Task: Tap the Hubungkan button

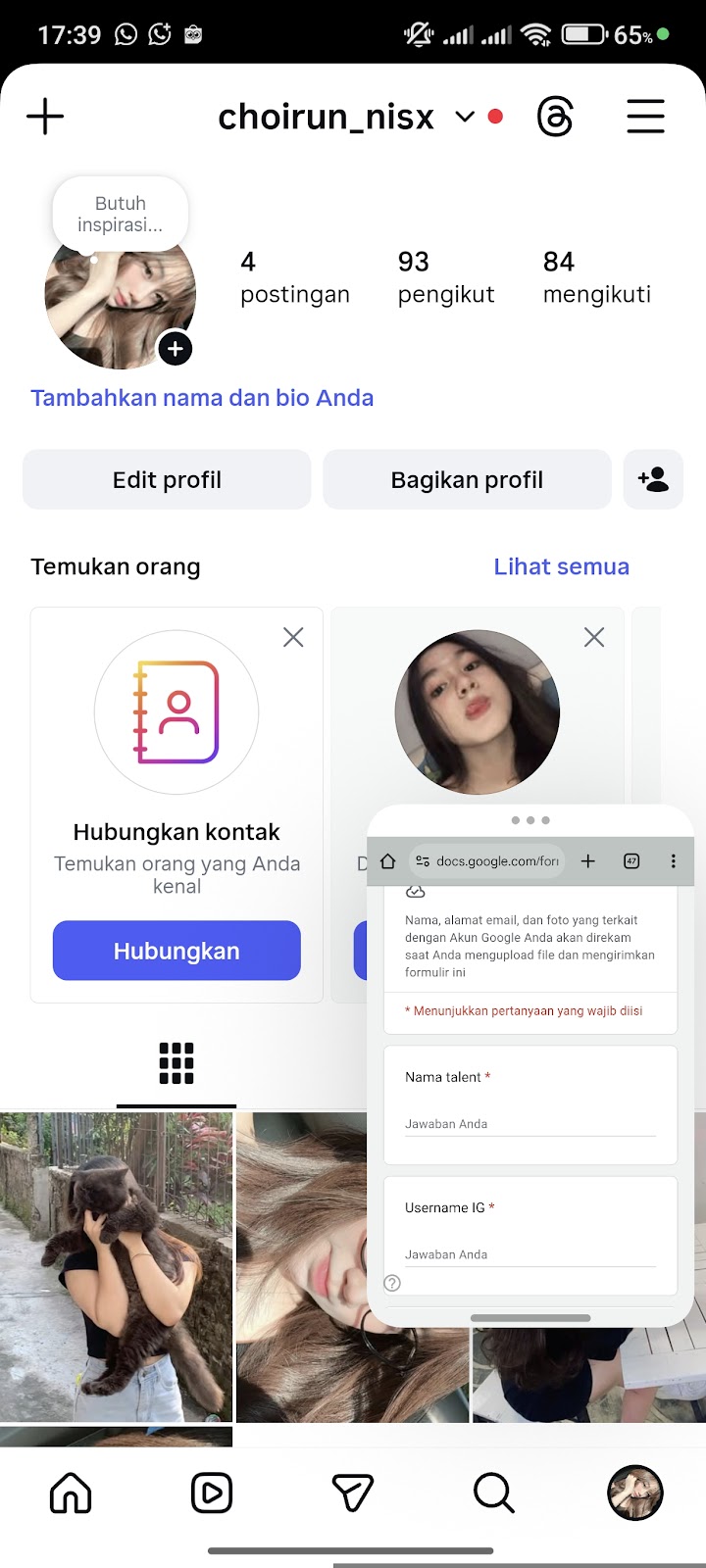Action: pyautogui.click(x=176, y=951)
